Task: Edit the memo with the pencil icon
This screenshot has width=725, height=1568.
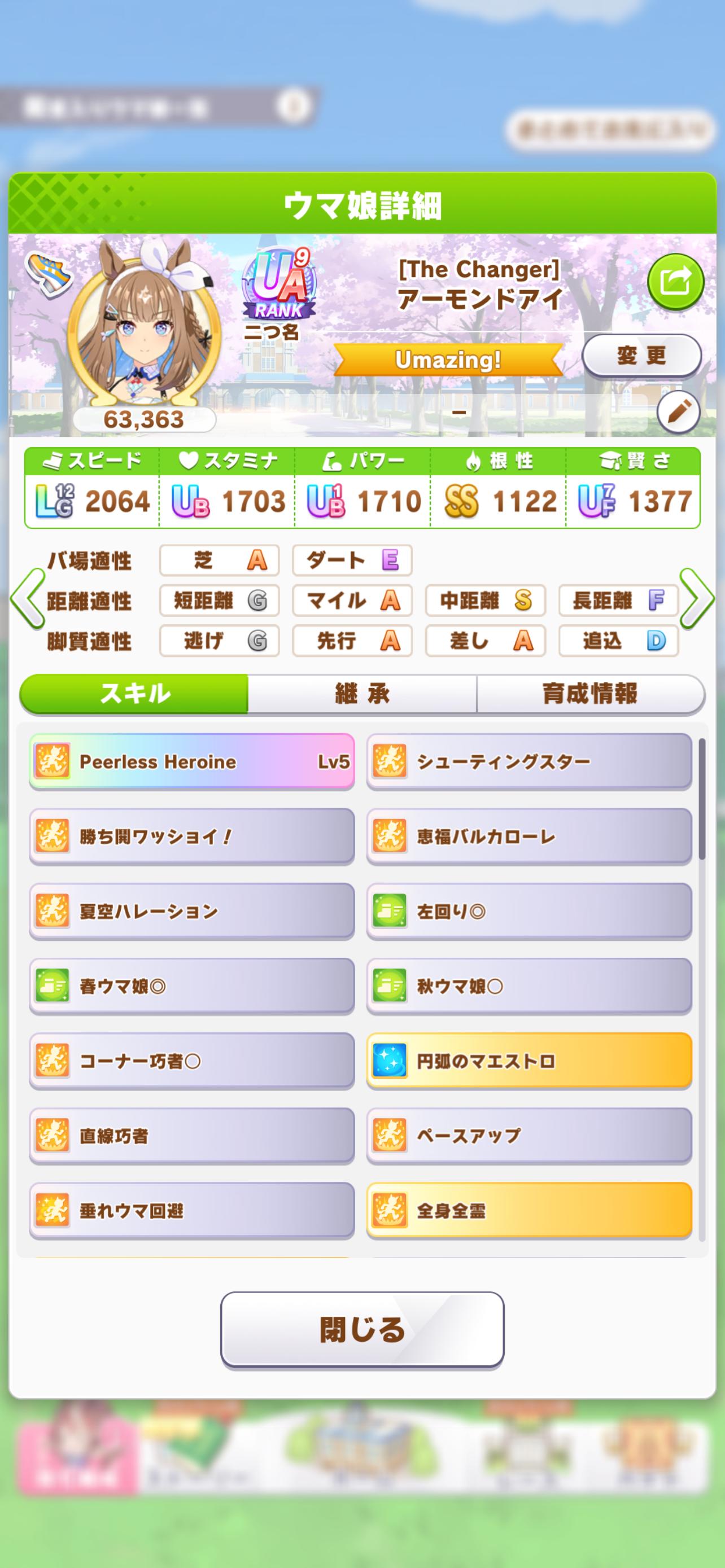Action: 678,412
